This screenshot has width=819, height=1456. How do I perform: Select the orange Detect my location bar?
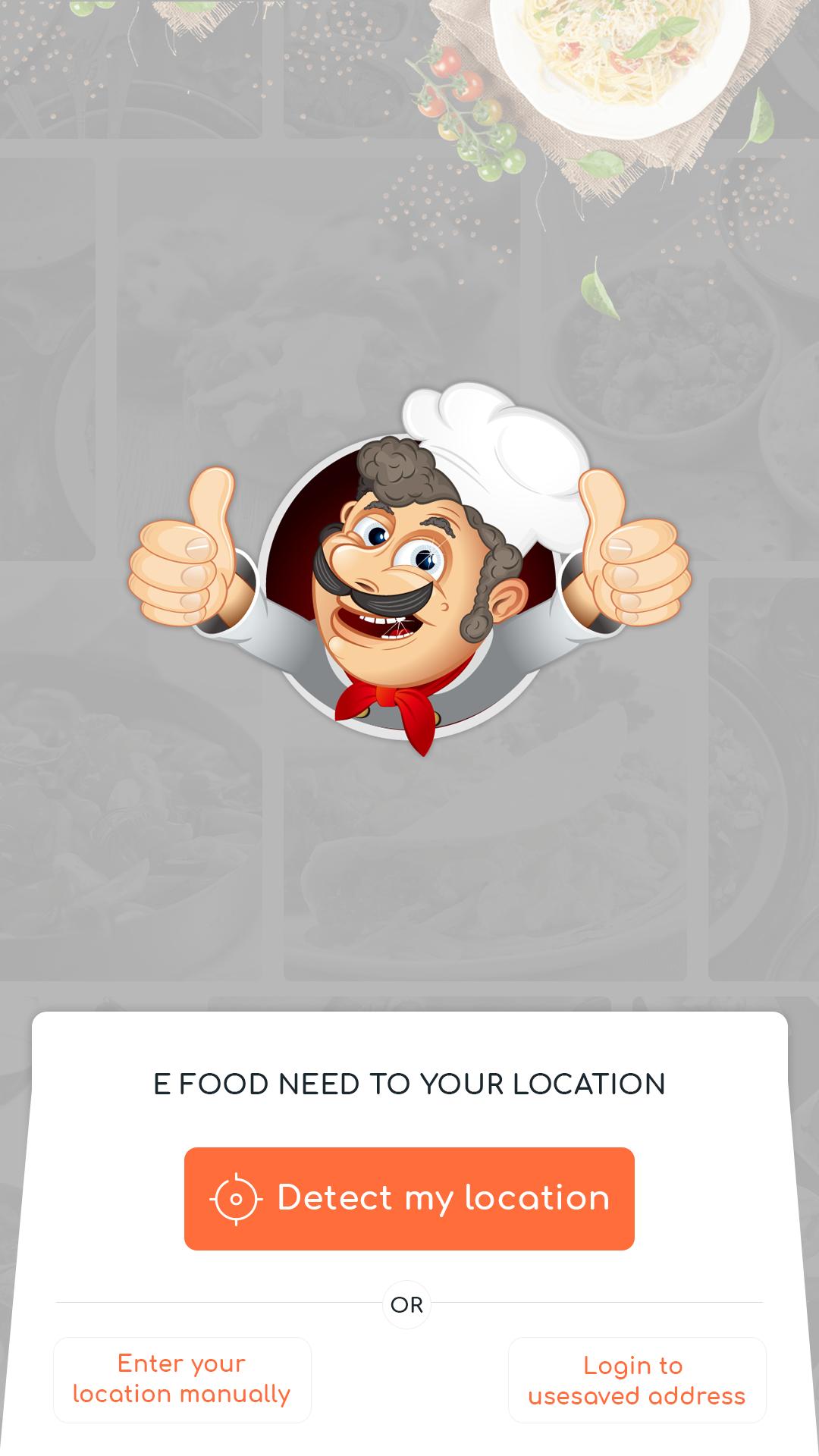(x=409, y=1198)
